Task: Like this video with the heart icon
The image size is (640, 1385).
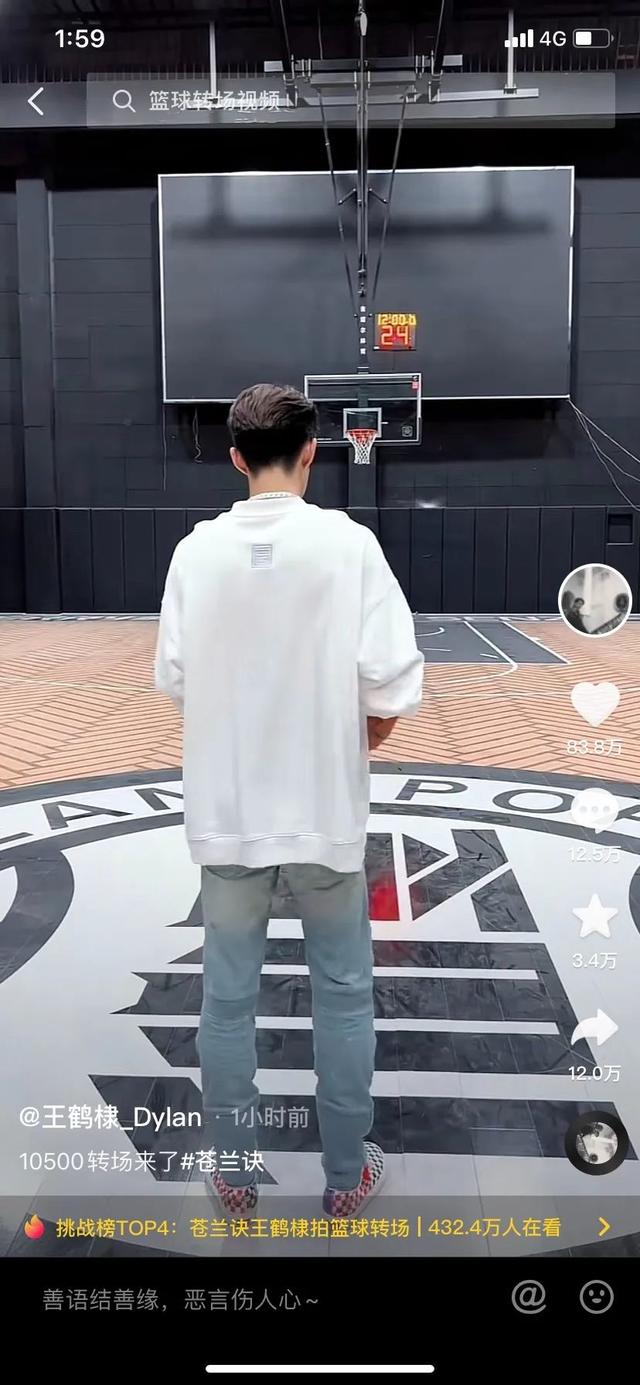Action: [x=594, y=704]
